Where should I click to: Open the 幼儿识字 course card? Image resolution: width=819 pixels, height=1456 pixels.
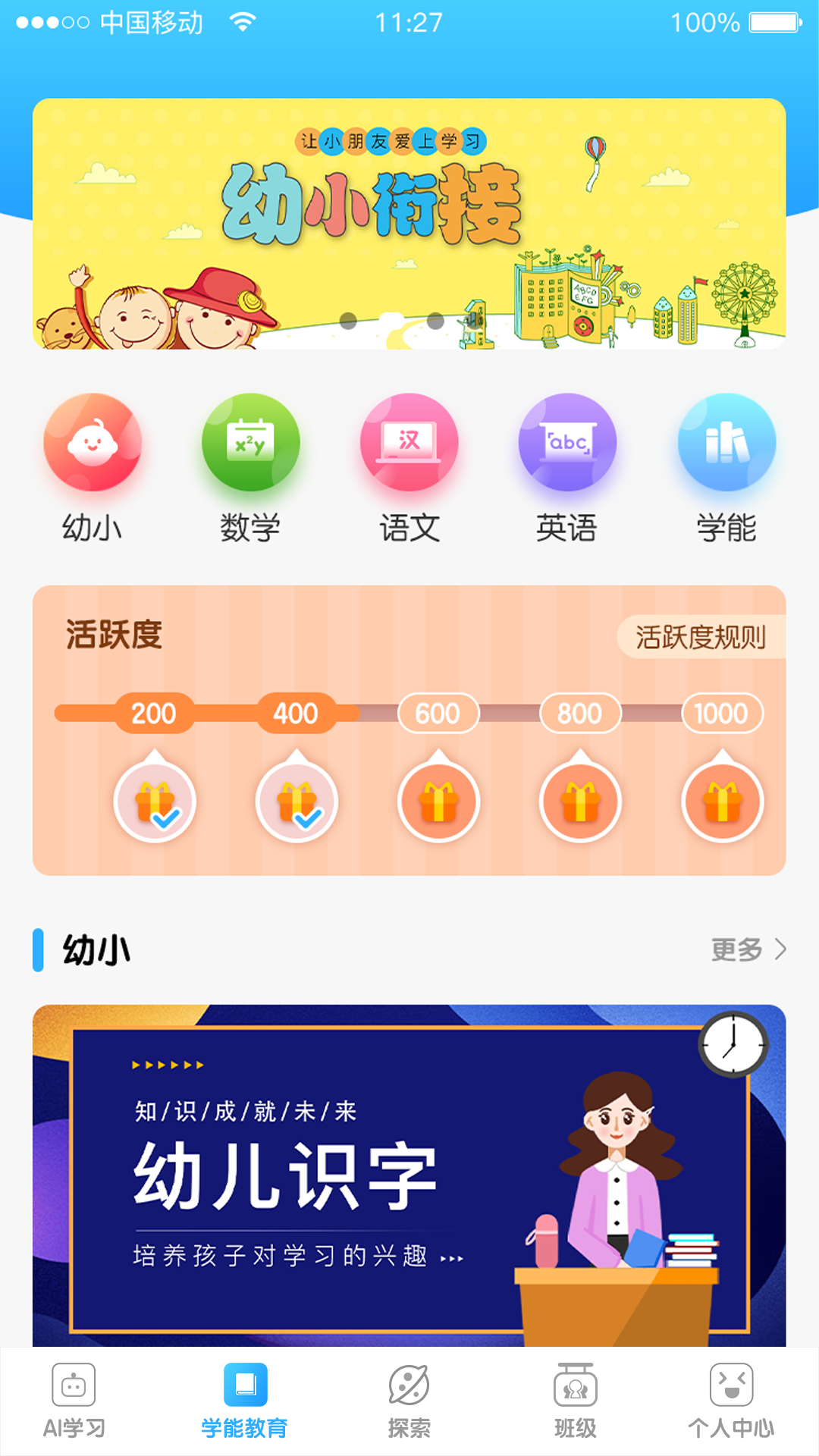[409, 1175]
